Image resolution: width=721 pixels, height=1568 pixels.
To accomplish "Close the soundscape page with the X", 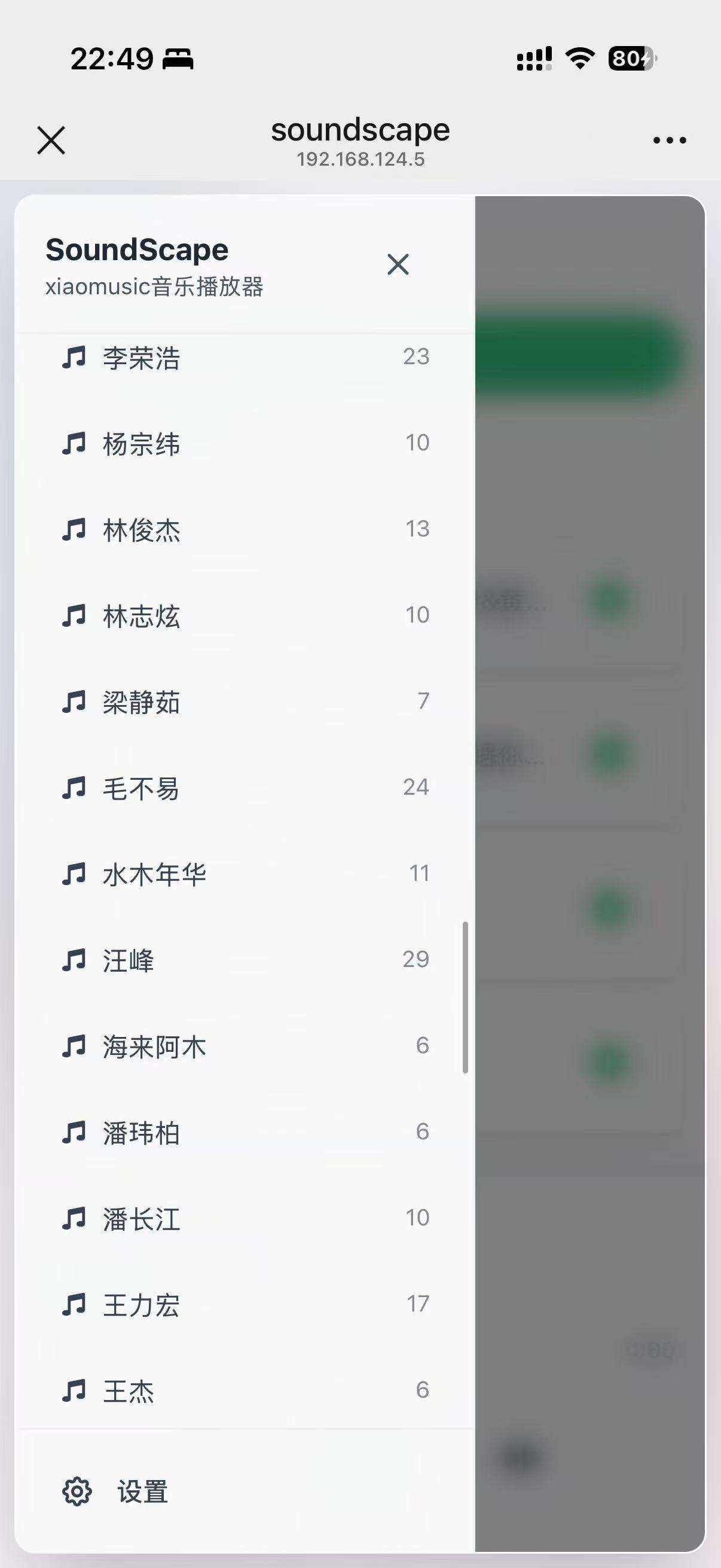I will [x=51, y=139].
